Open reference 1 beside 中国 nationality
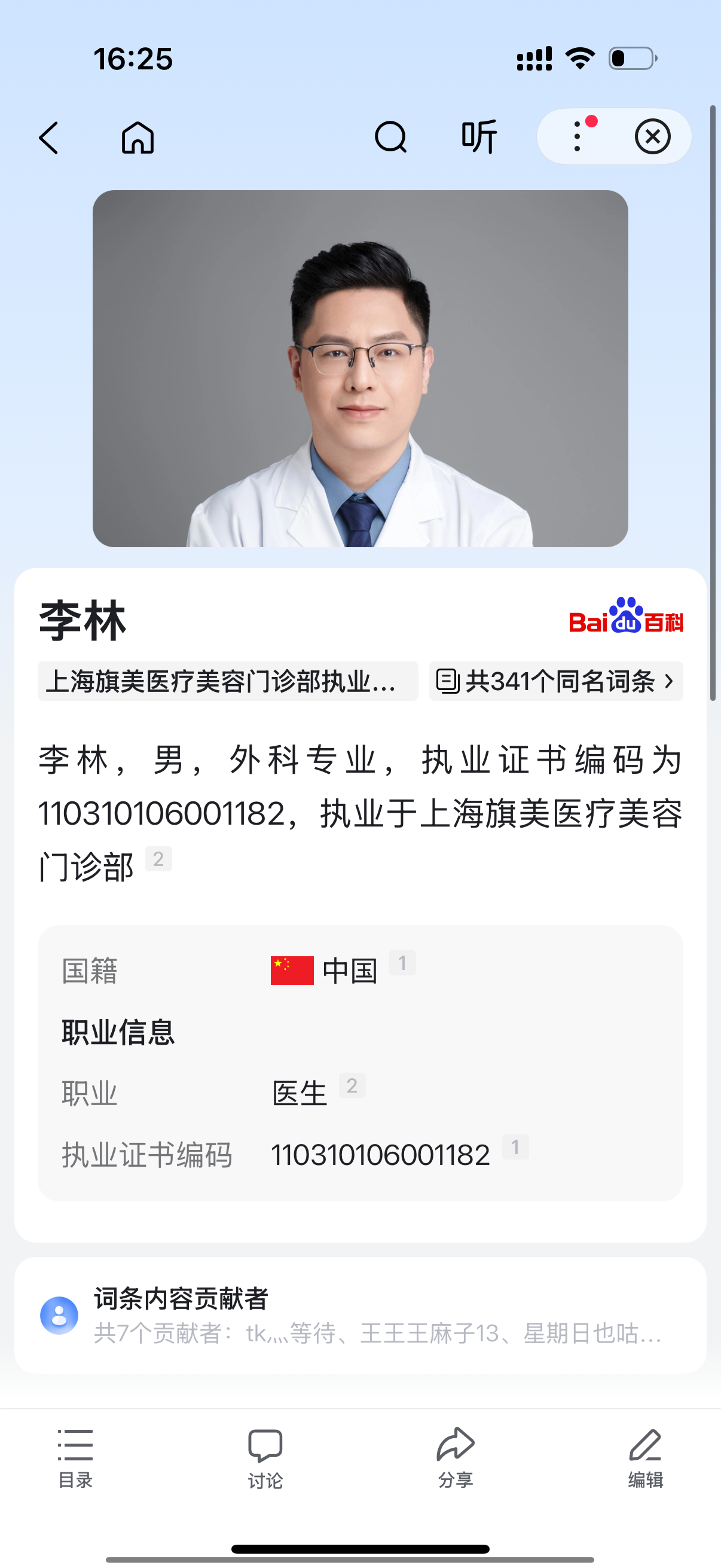The width and height of the screenshot is (721, 1568). [402, 963]
